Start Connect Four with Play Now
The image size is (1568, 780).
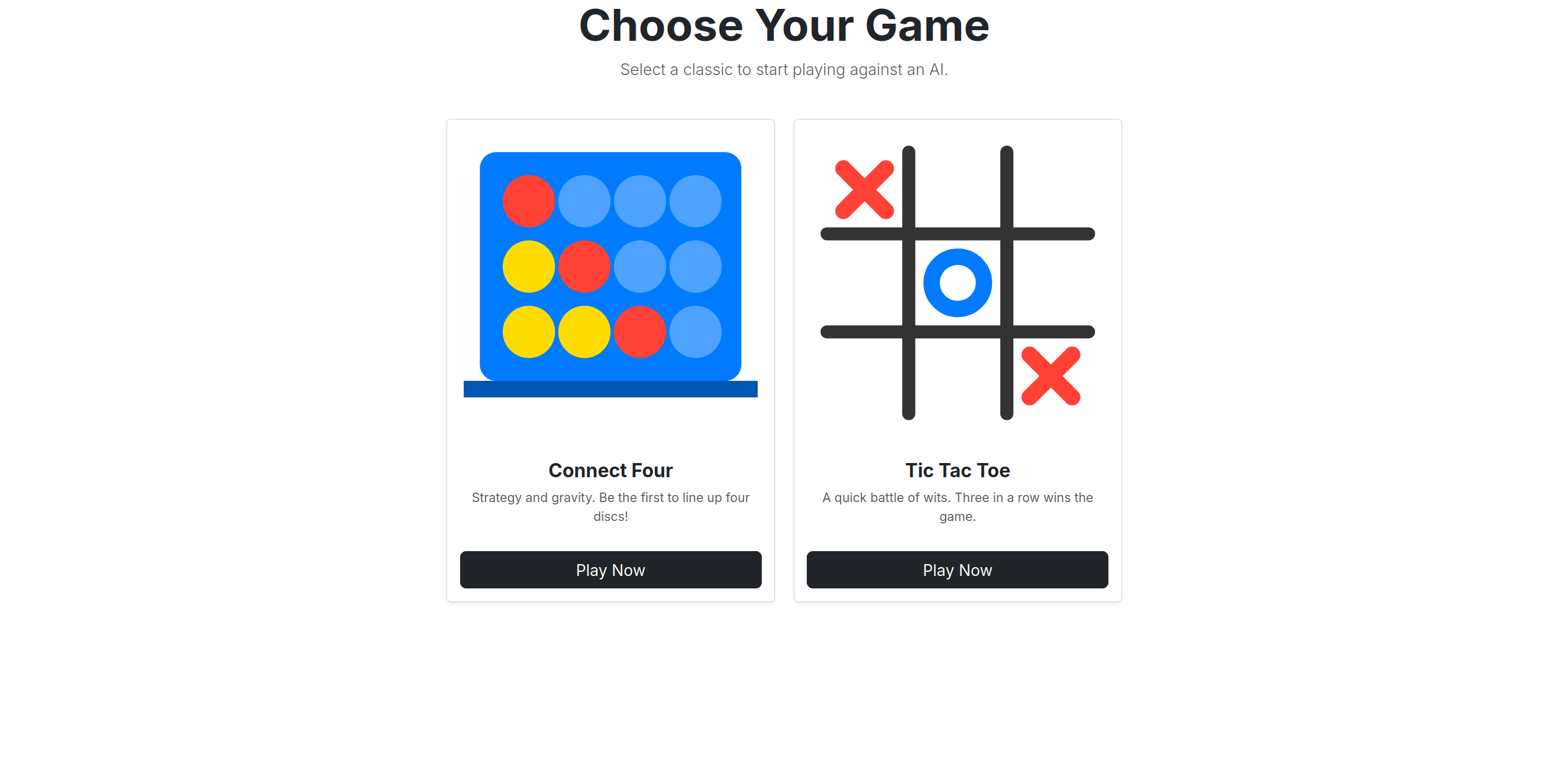610,569
